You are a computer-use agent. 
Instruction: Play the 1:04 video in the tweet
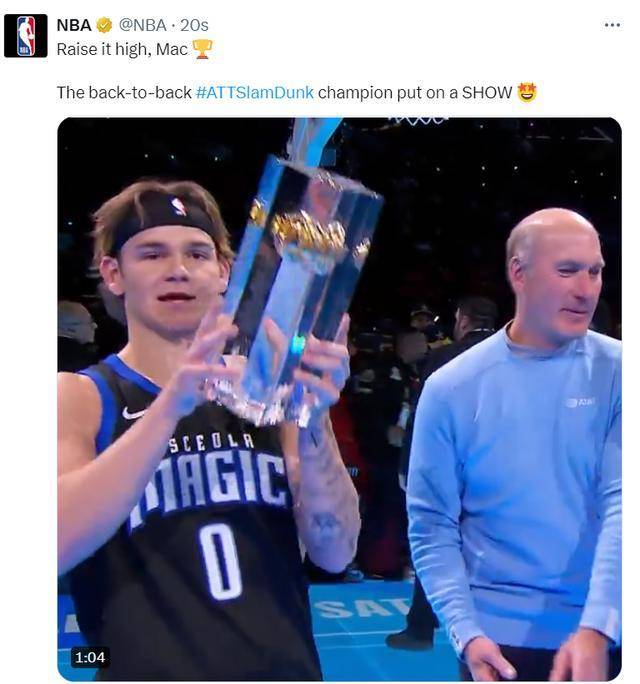pos(339,400)
